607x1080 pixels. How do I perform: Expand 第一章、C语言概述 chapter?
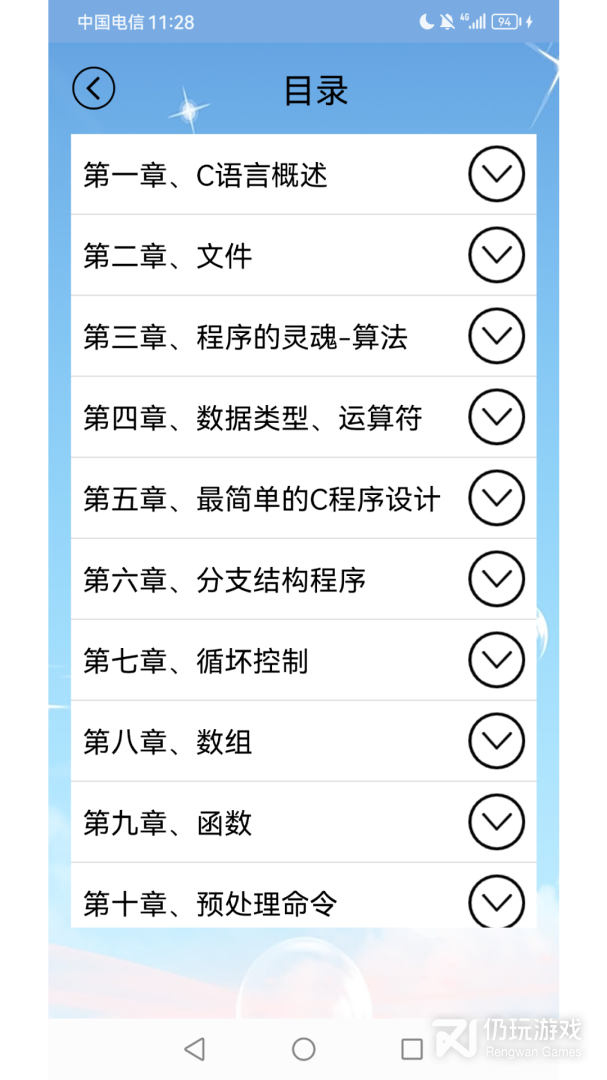(496, 174)
